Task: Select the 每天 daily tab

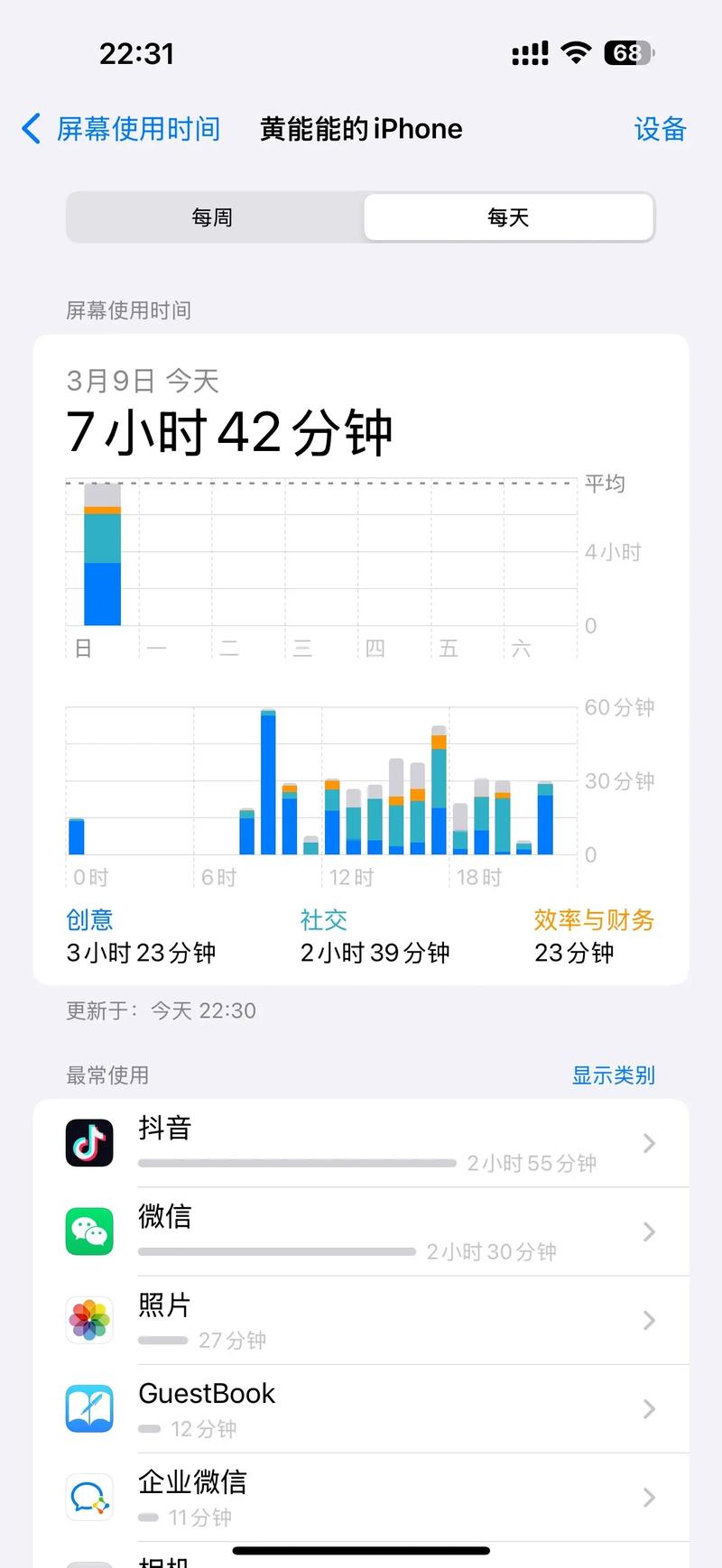Action: [508, 217]
